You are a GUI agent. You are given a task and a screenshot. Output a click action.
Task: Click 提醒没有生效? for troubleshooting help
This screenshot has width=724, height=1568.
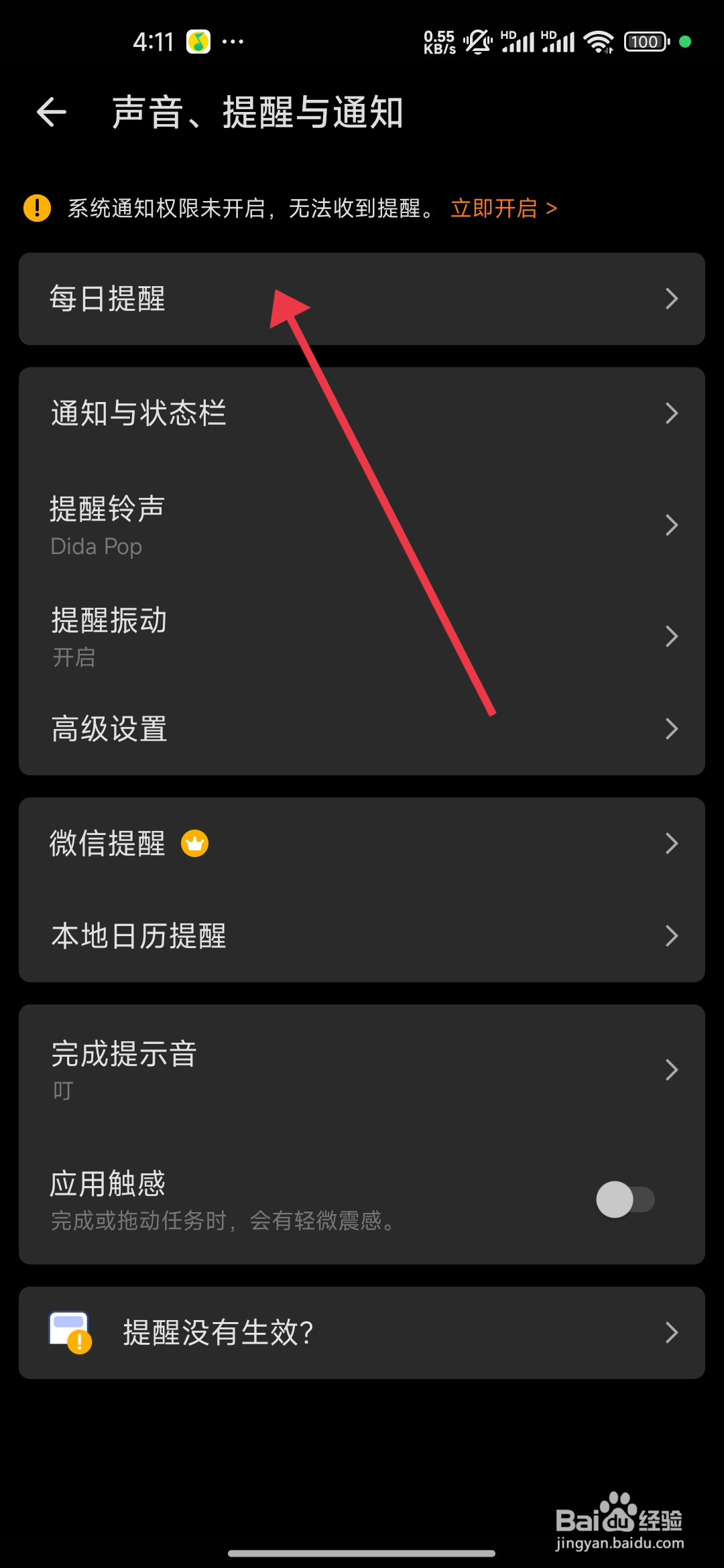(362, 1331)
